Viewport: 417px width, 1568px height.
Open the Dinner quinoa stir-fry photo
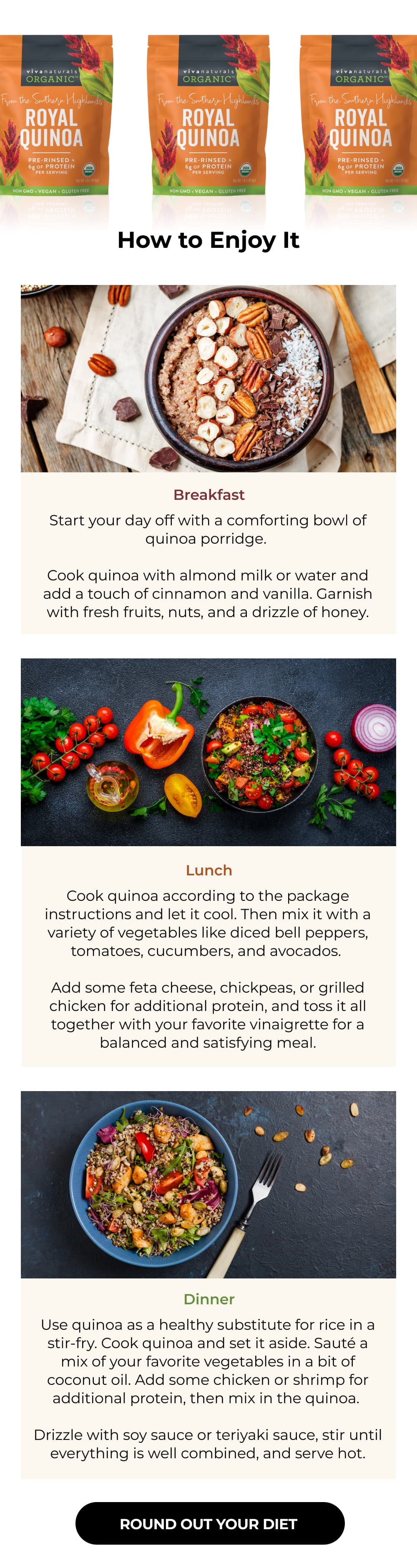tap(208, 1184)
